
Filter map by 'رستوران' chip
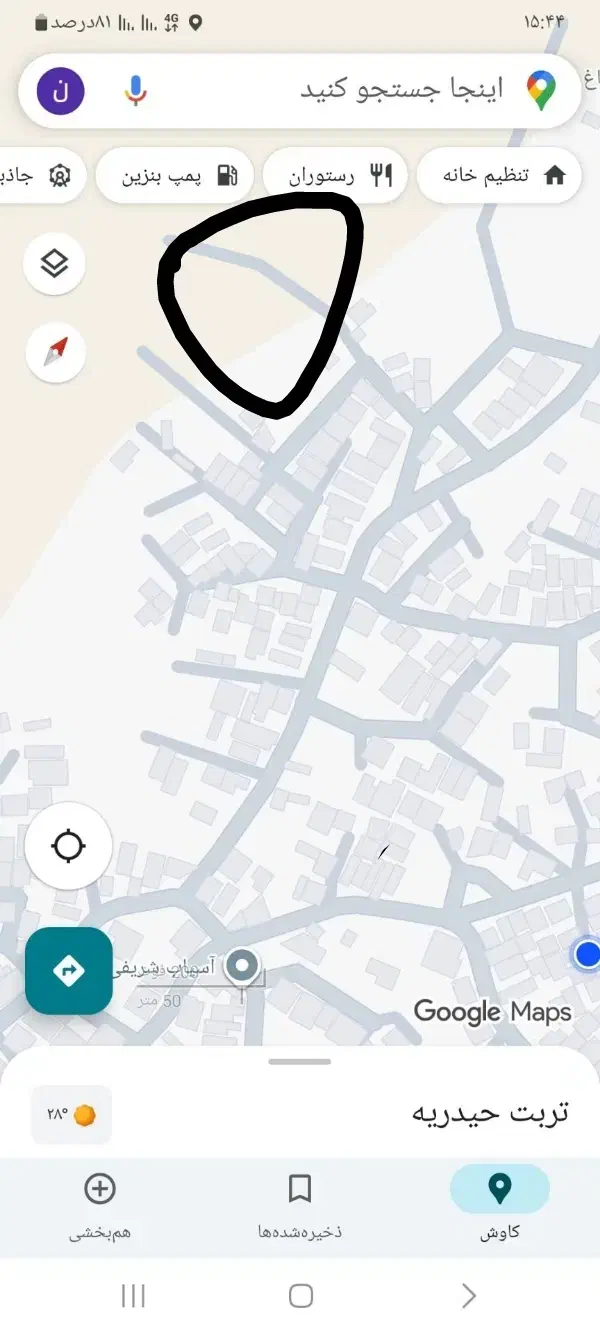pyautogui.click(x=335, y=176)
